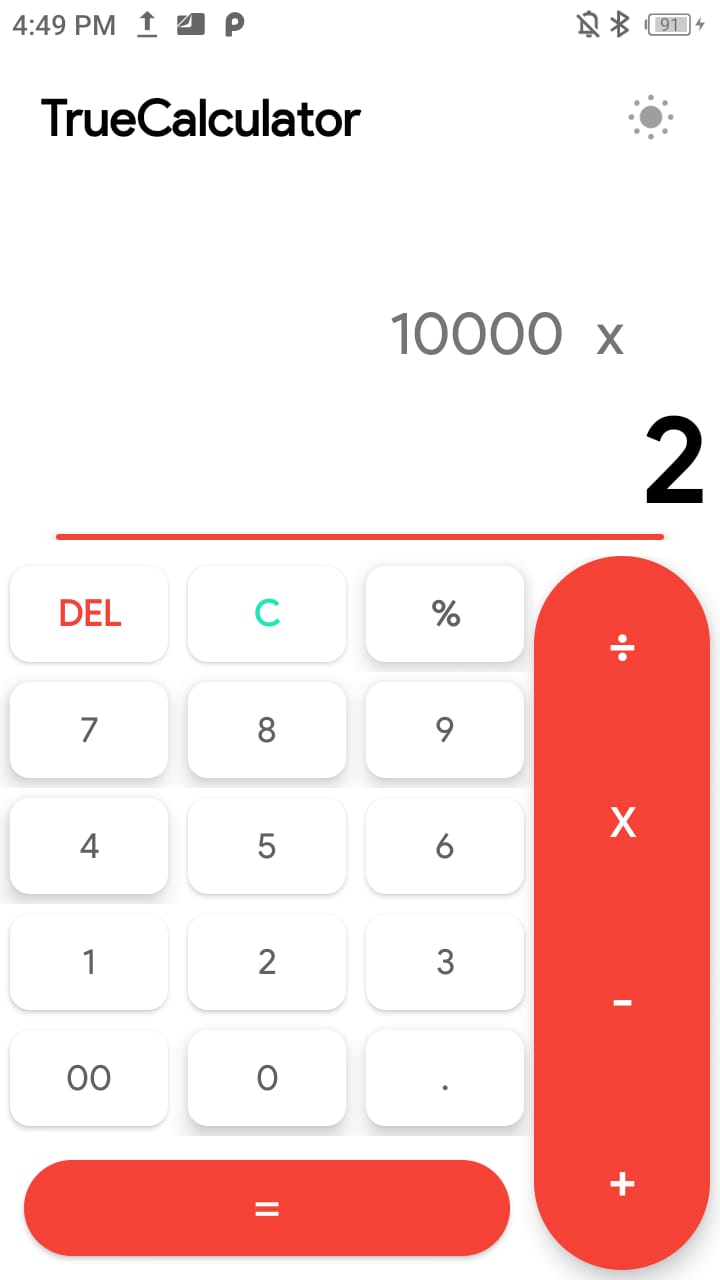Calculate the result with equals
The height and width of the screenshot is (1280, 720).
[267, 1208]
